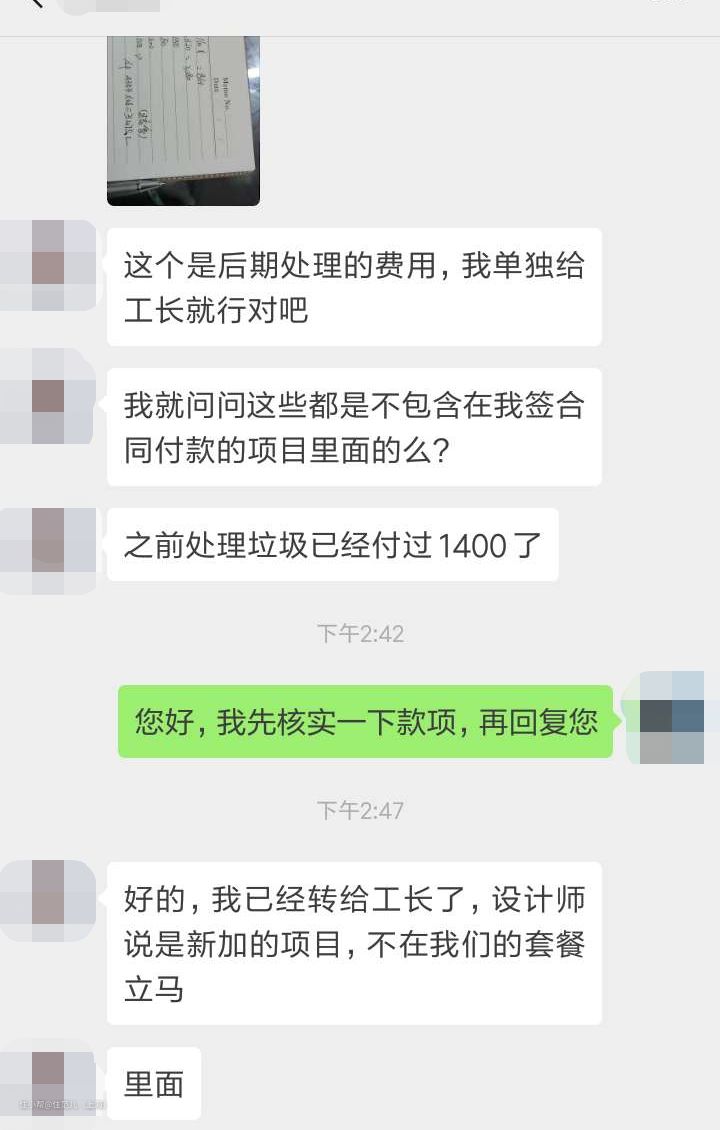Go back using the top-left arrow
This screenshot has width=720, height=1130.
(33, 4)
